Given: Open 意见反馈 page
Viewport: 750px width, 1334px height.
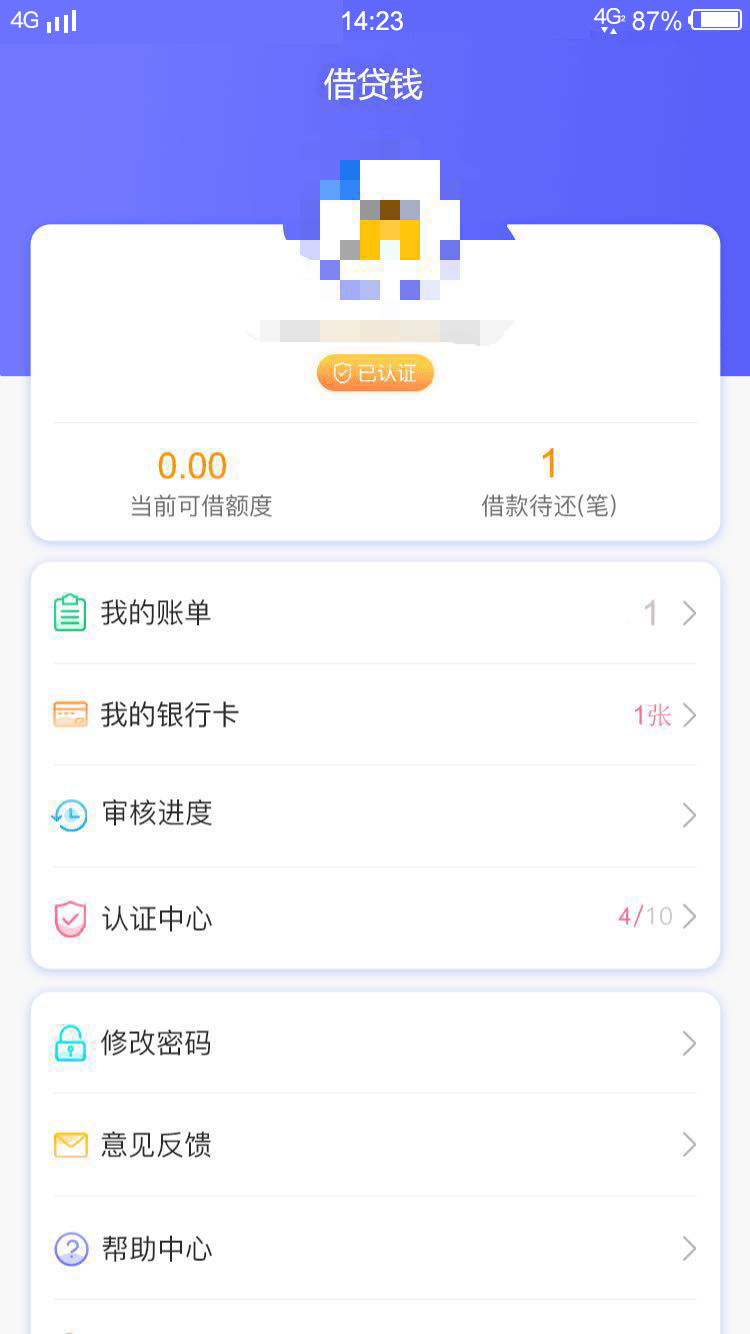Looking at the screenshot, I should (375, 1145).
